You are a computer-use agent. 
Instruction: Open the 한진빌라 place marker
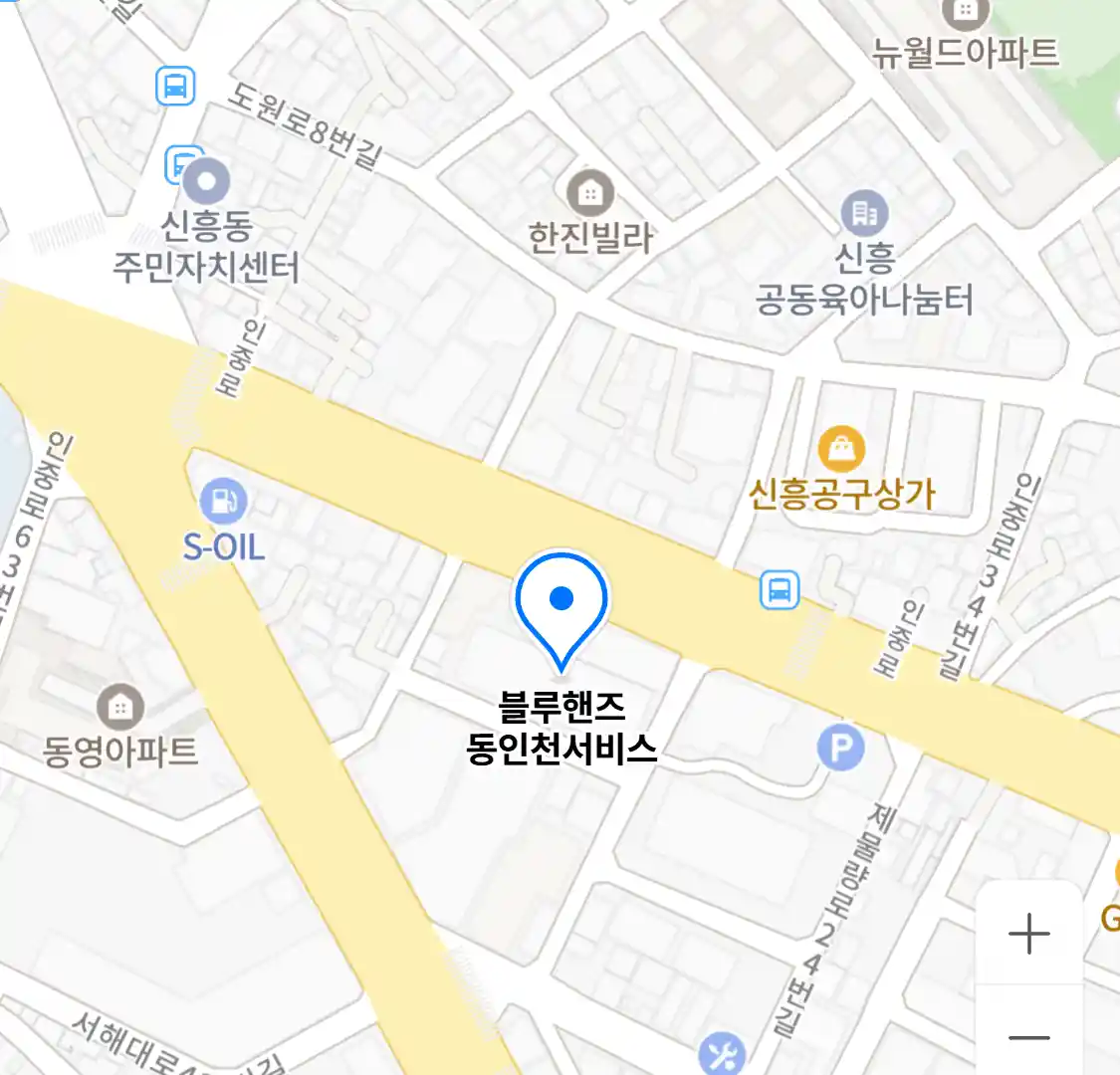point(590,194)
